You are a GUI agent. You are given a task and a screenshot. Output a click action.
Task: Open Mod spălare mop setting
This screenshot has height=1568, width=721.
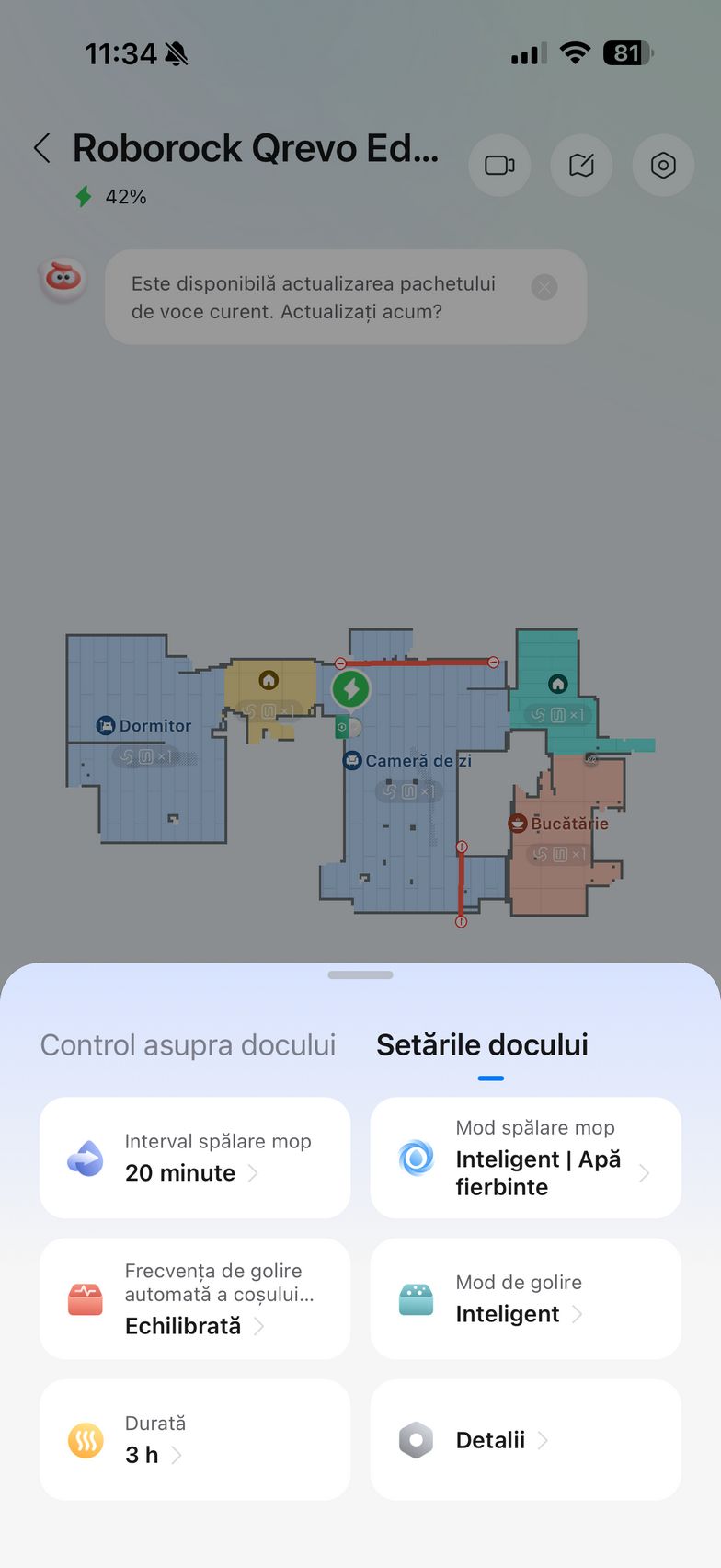tap(526, 1158)
